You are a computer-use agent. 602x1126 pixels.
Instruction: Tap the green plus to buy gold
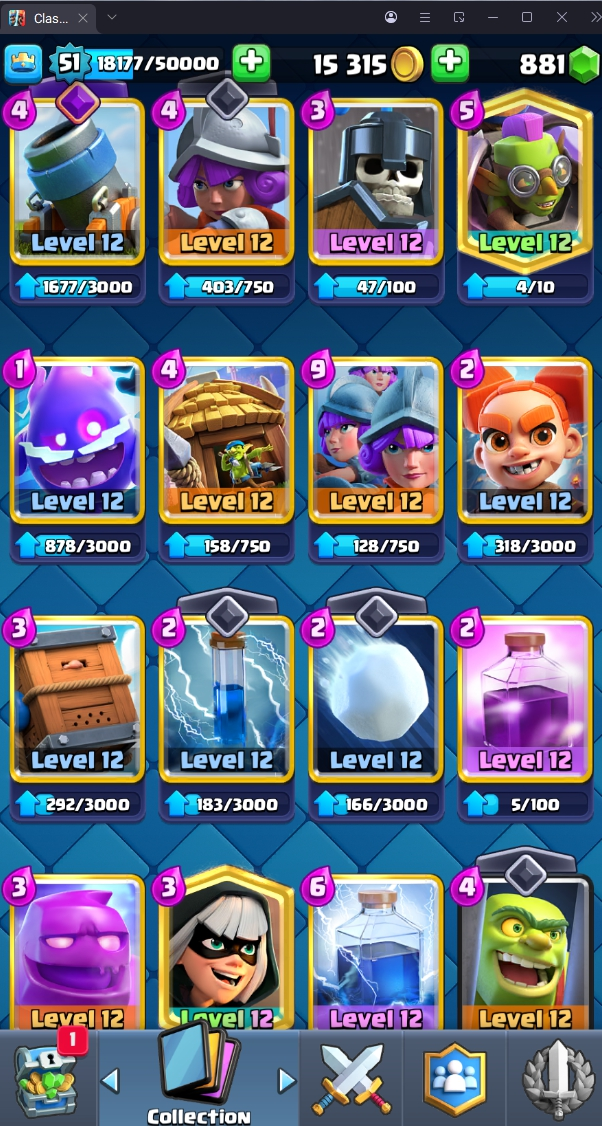click(x=450, y=64)
